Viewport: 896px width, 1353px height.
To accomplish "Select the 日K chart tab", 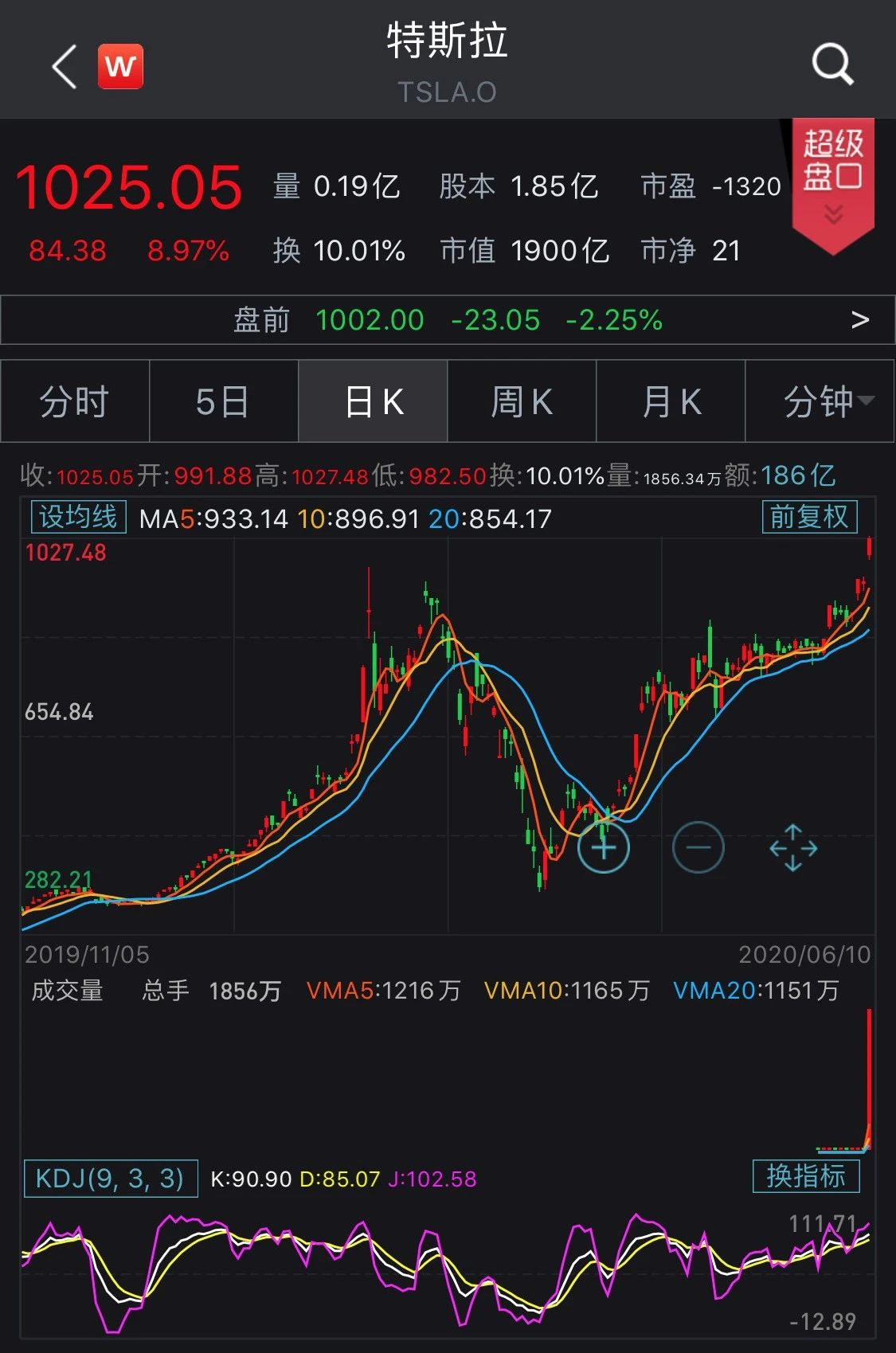I will click(373, 401).
